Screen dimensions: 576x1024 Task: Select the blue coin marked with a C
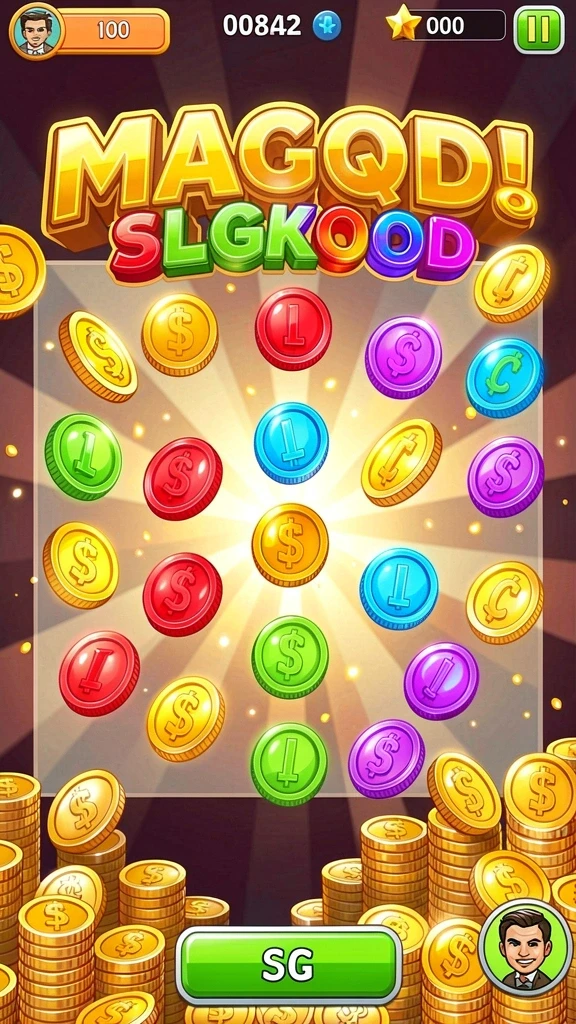click(x=504, y=377)
